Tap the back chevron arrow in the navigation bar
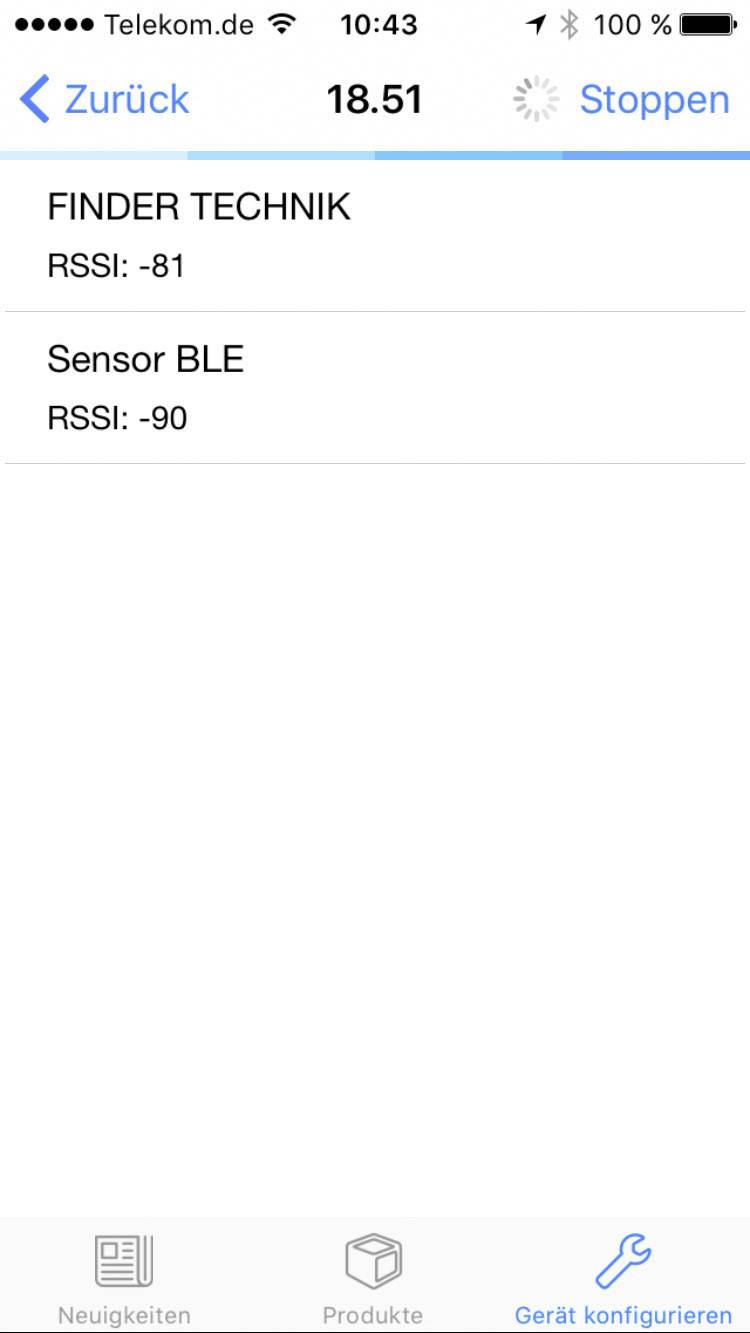Screen dimensions: 750x1333 click(x=34, y=98)
